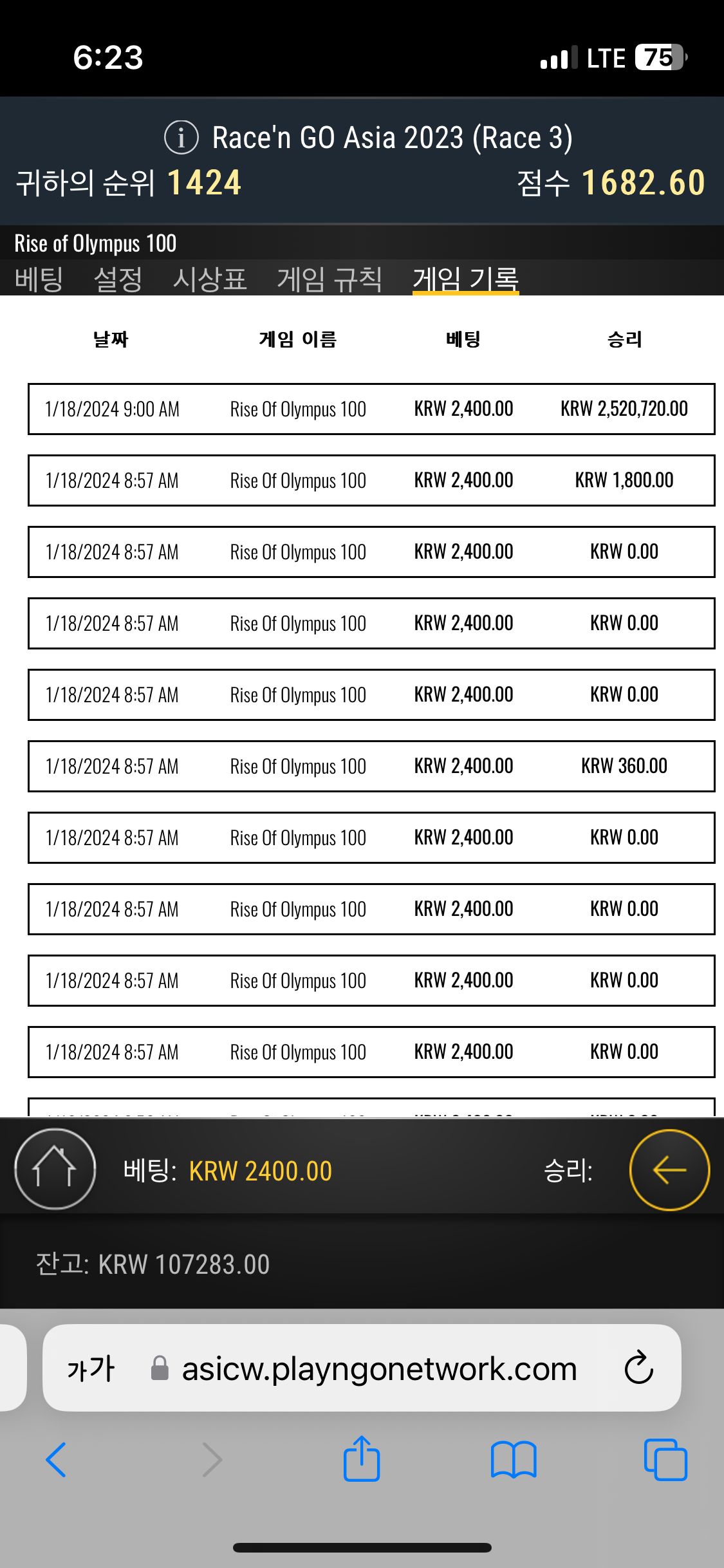Go back in Safari
Viewport: 724px width, 1568px height.
coord(56,1460)
